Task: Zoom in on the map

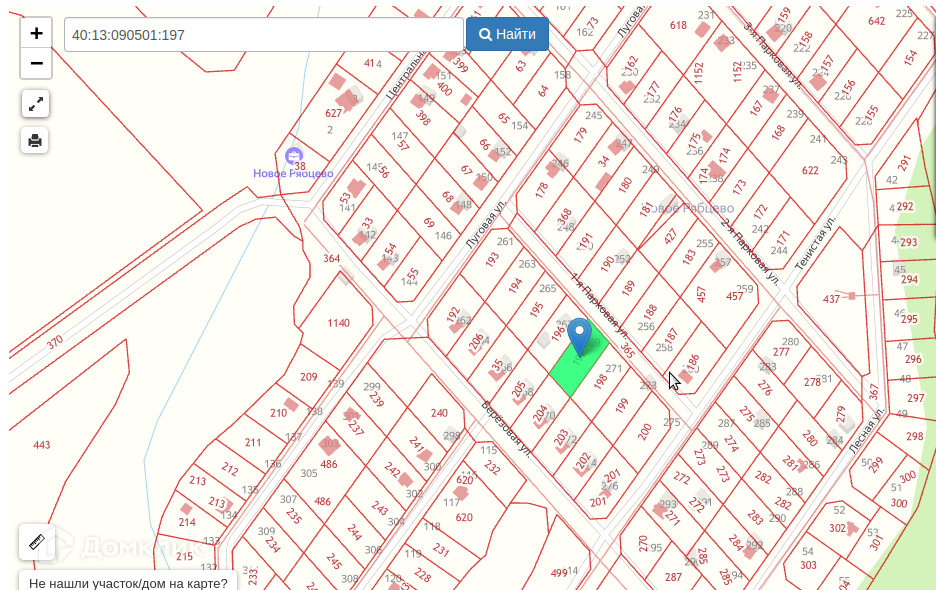Action: point(36,33)
